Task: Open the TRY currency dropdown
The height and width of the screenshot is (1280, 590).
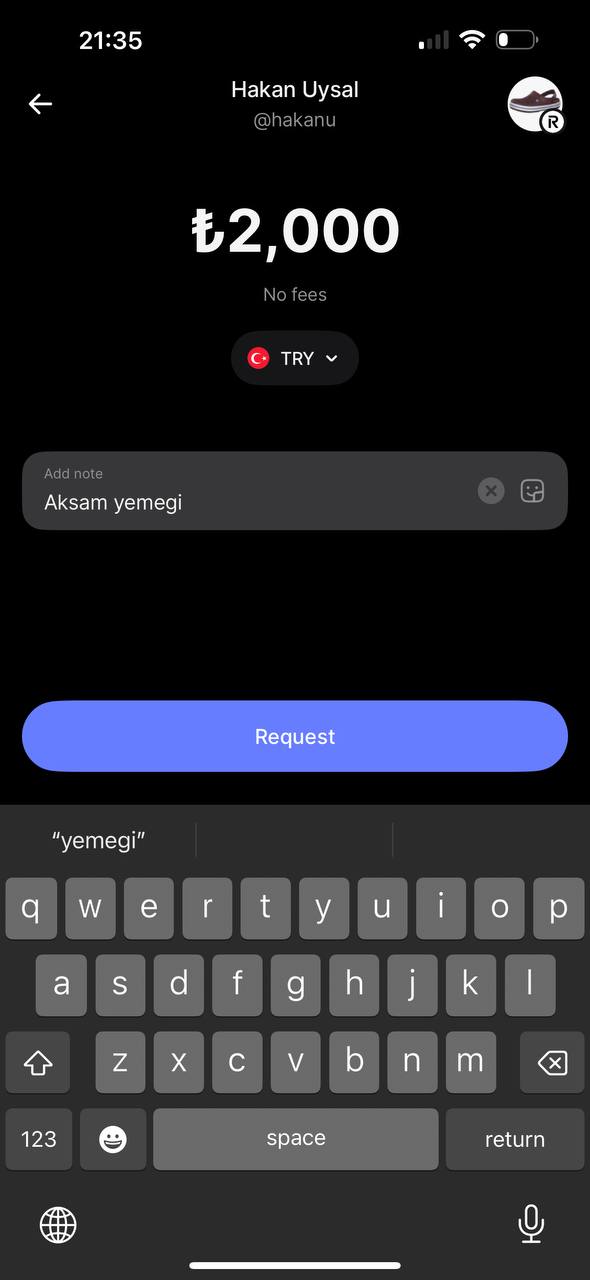Action: click(295, 358)
